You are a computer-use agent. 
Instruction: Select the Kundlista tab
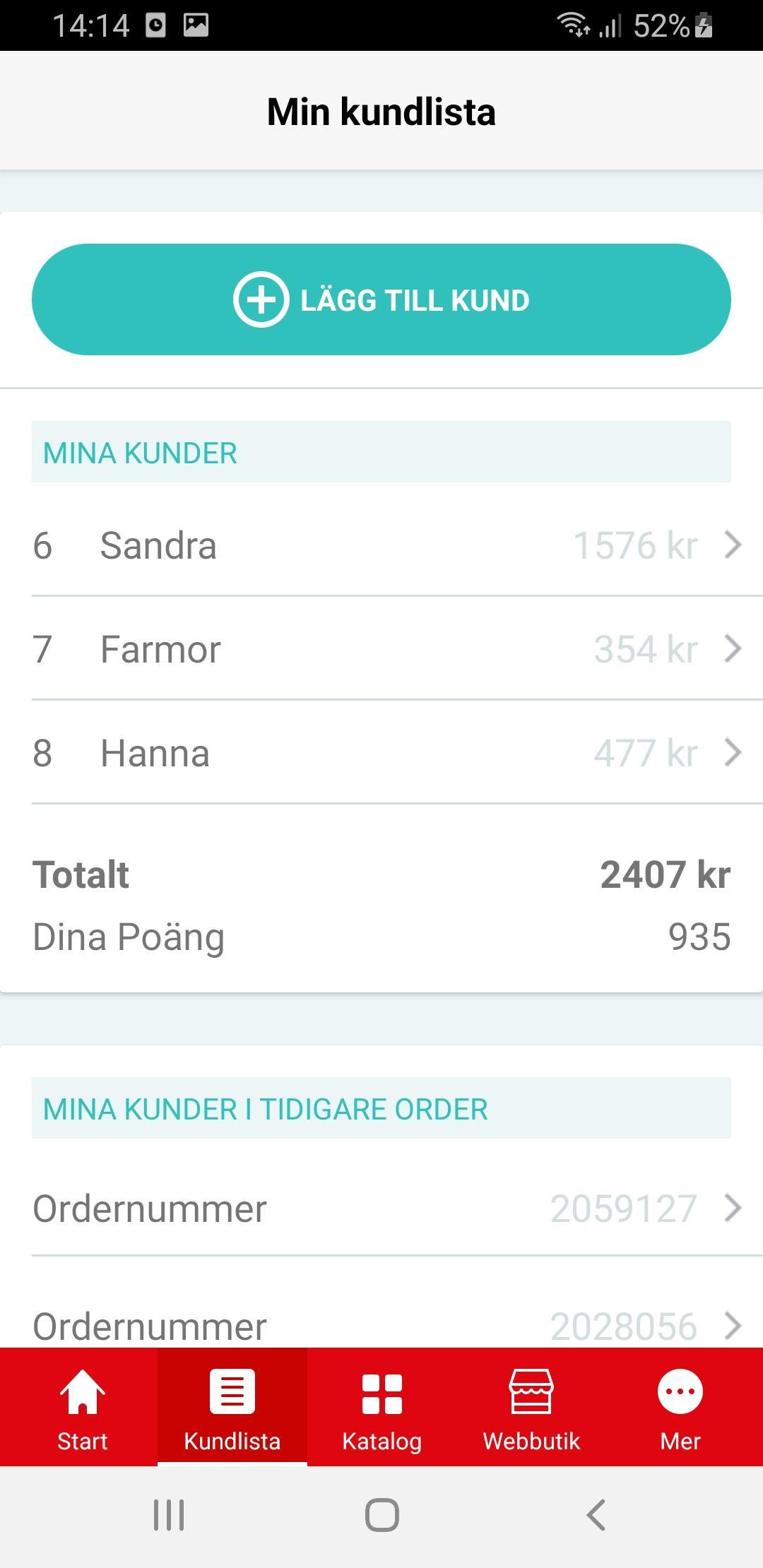tap(232, 1407)
